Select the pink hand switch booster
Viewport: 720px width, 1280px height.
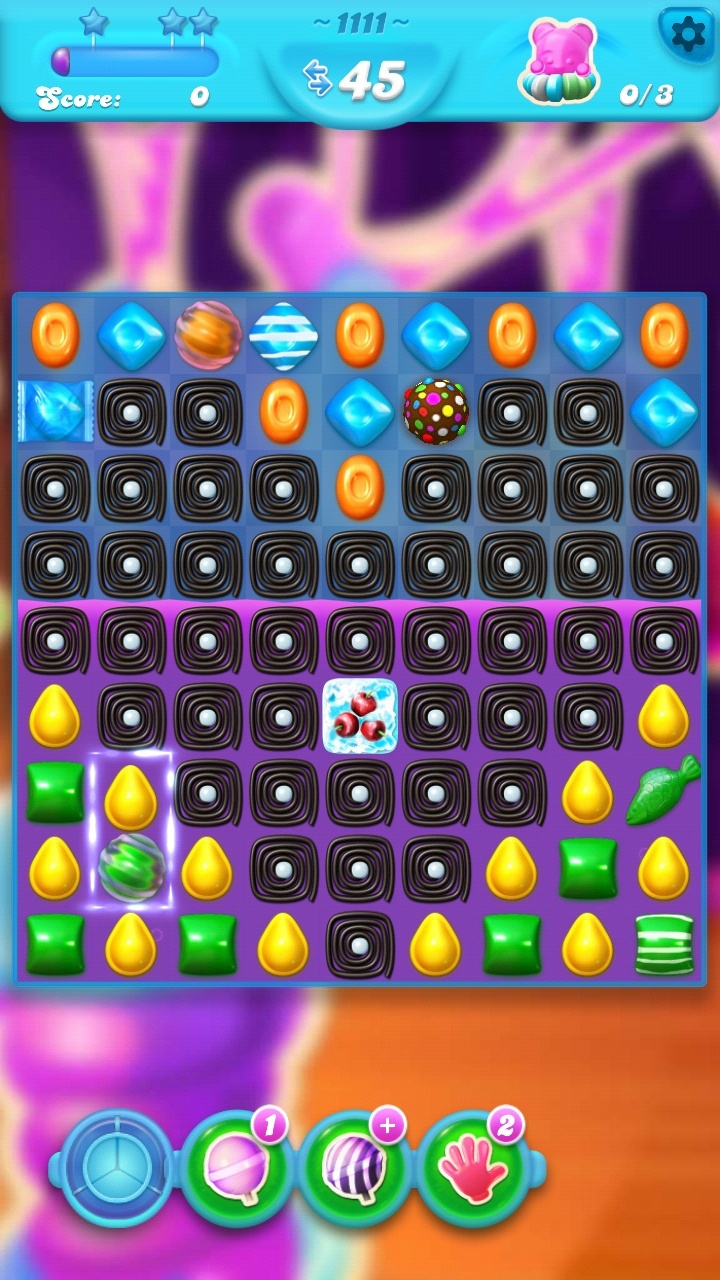click(x=472, y=1168)
